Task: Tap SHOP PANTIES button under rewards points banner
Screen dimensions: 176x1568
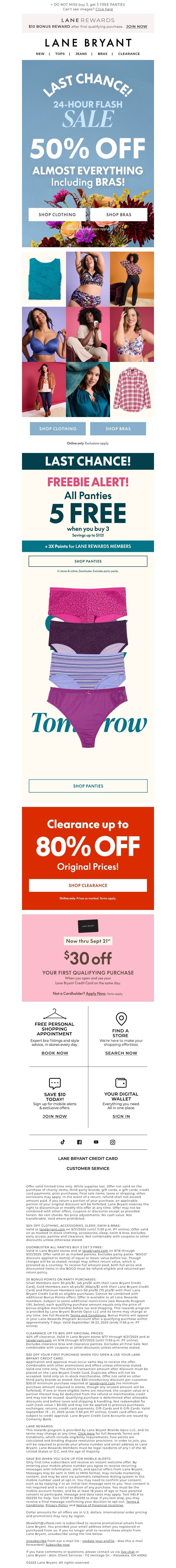Action: click(88, 561)
